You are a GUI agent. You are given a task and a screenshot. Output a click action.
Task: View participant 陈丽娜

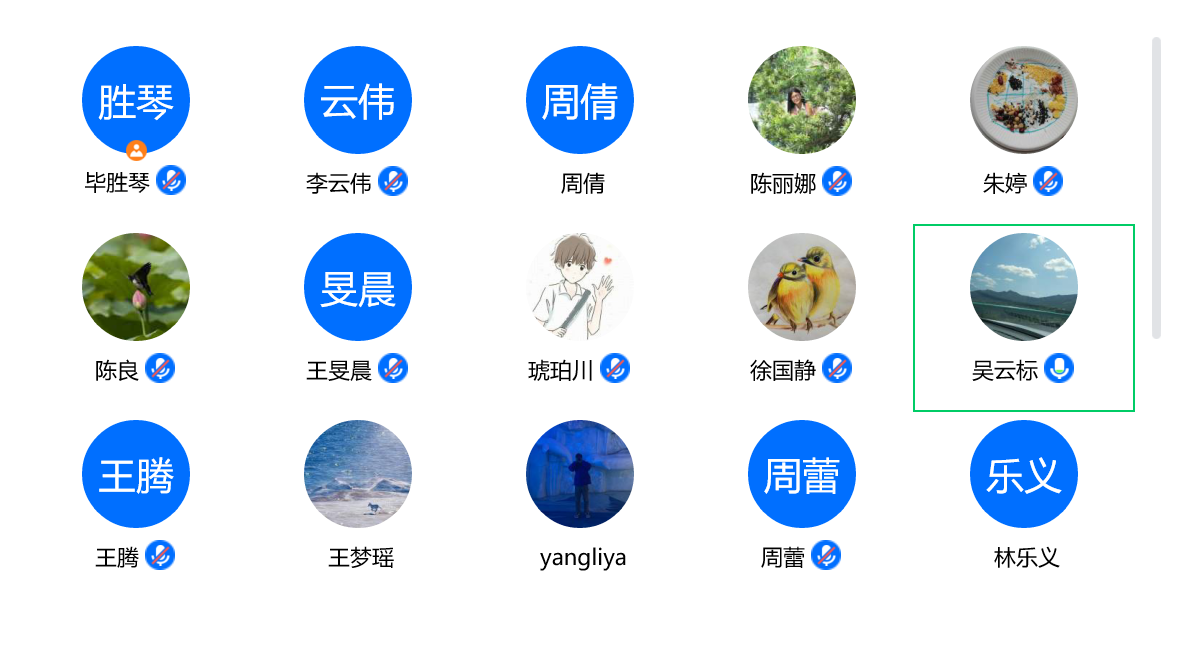[x=802, y=100]
